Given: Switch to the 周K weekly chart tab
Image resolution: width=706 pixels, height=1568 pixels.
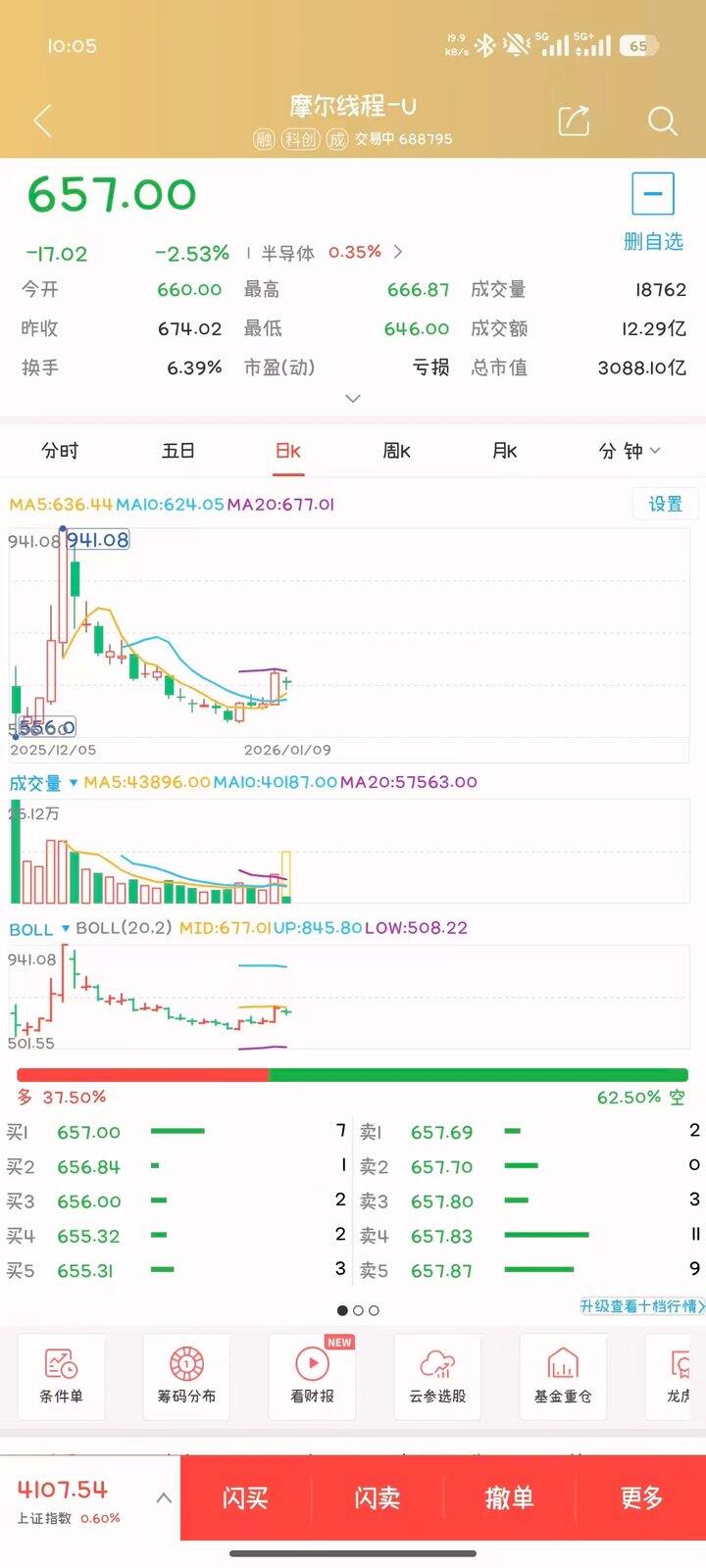Looking at the screenshot, I should pos(395,451).
